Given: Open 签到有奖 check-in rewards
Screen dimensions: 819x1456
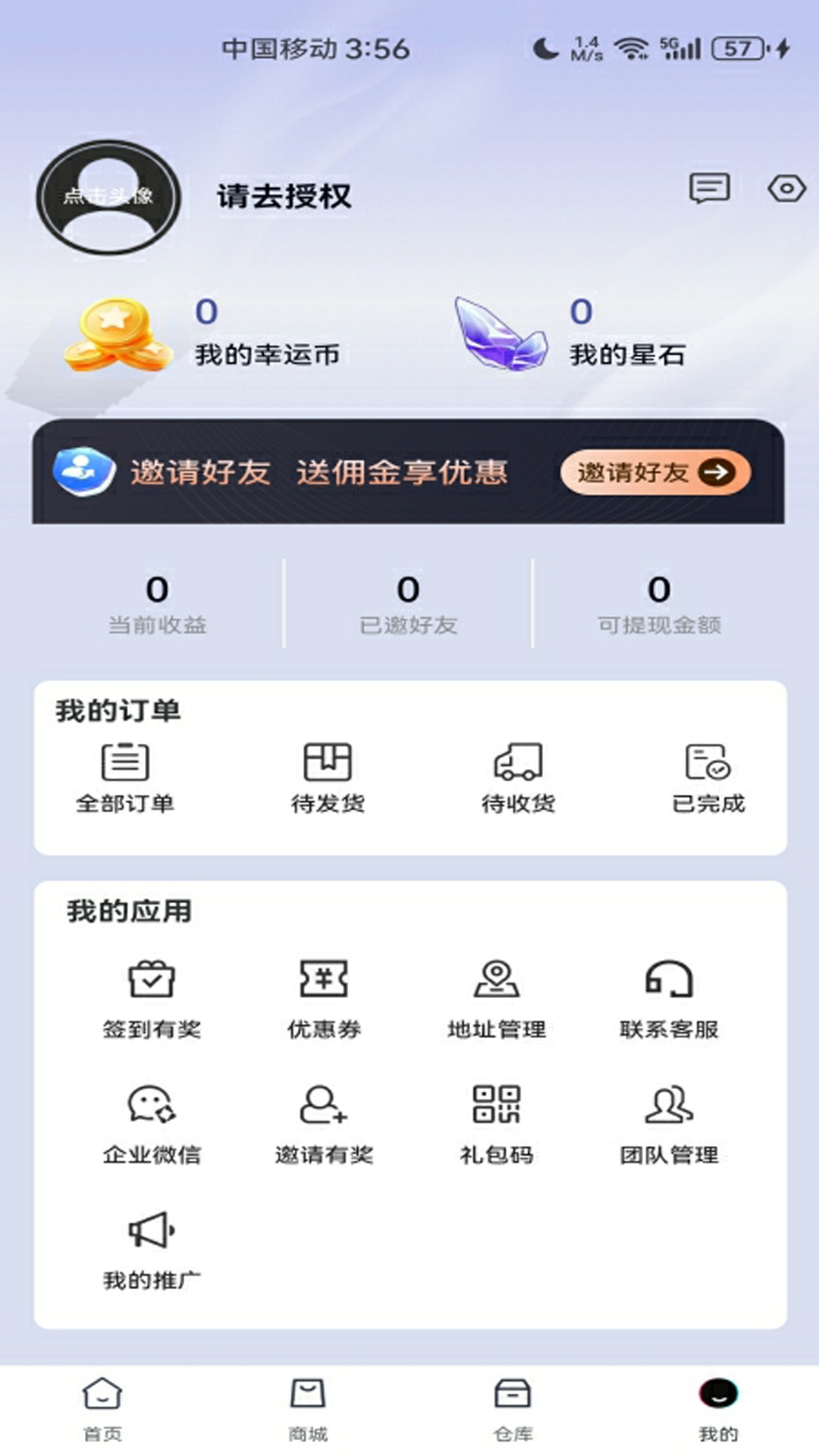Looking at the screenshot, I should (x=152, y=997).
